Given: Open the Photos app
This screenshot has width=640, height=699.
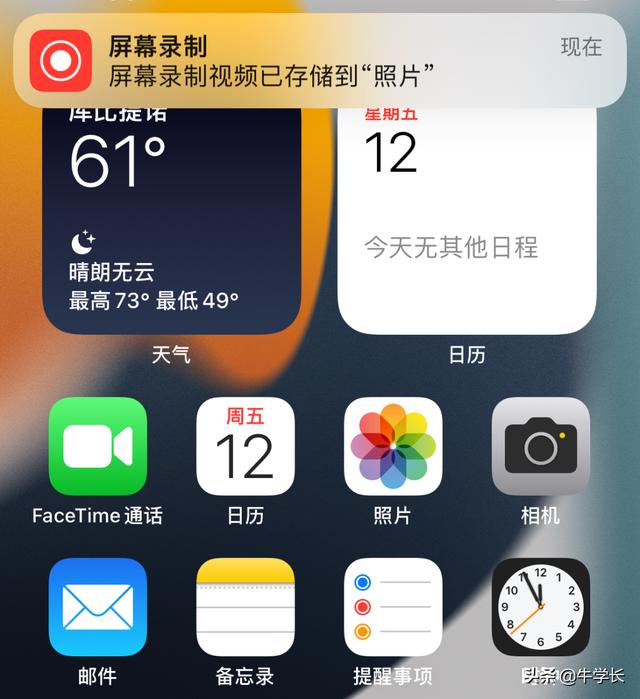Looking at the screenshot, I should pyautogui.click(x=393, y=446).
